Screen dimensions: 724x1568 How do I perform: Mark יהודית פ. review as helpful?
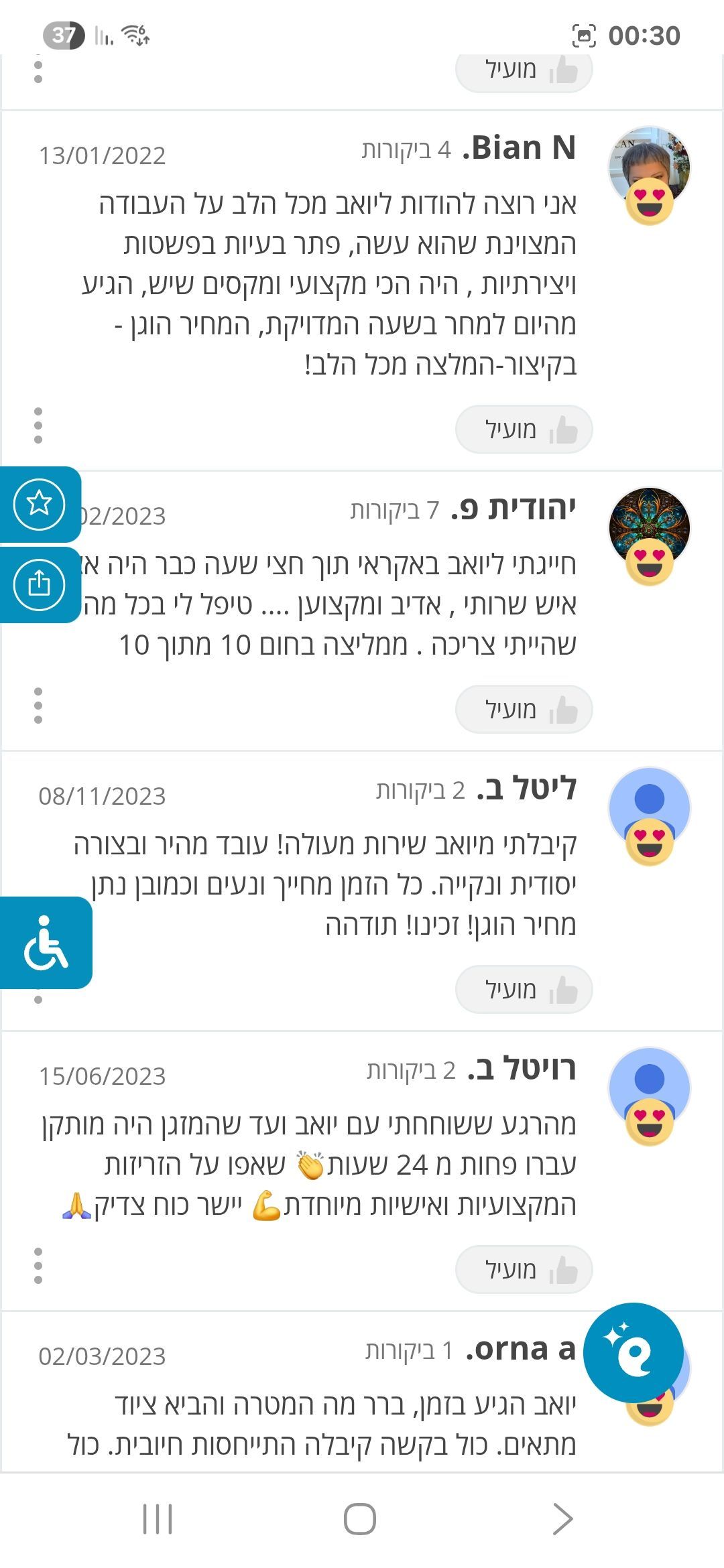pos(524,709)
